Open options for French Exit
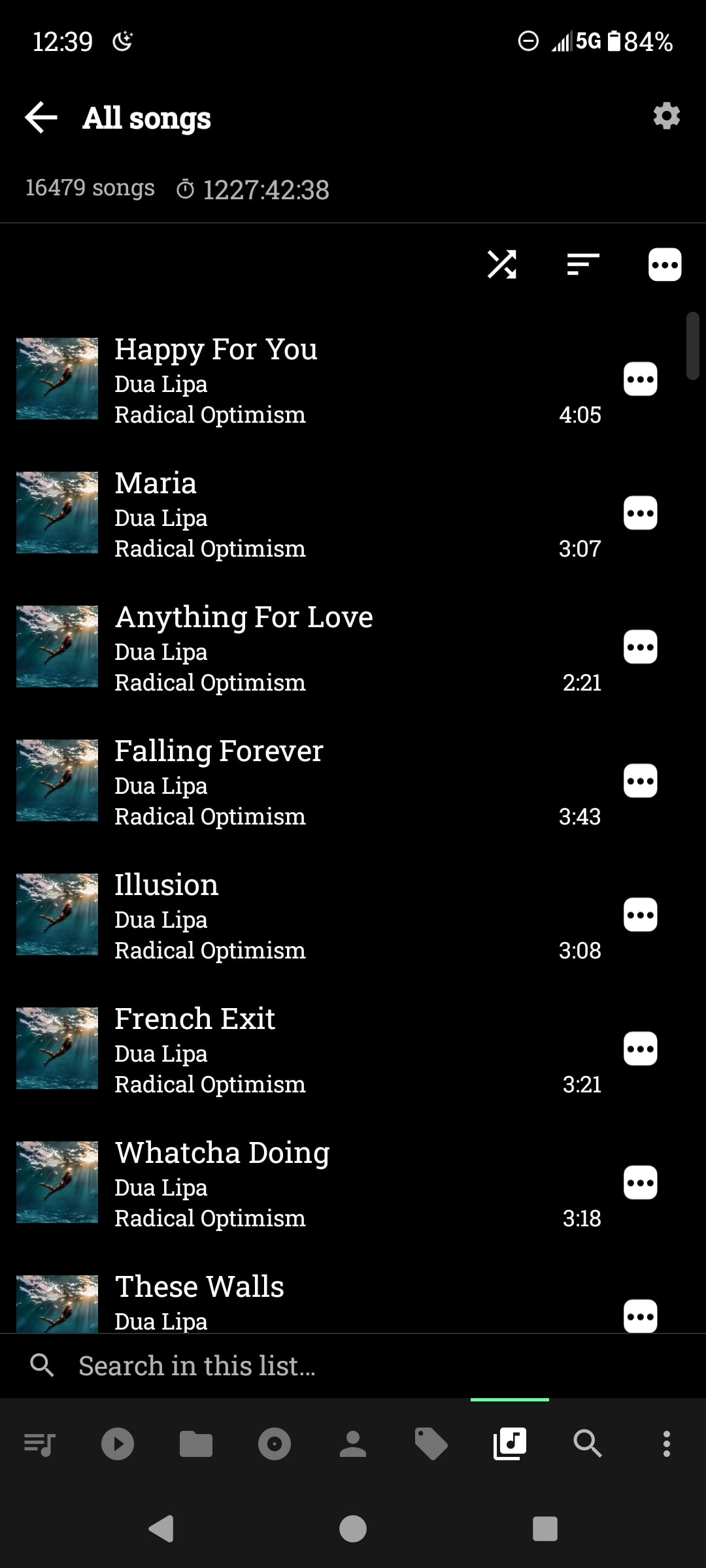Image resolution: width=706 pixels, height=1568 pixels. coord(640,1049)
